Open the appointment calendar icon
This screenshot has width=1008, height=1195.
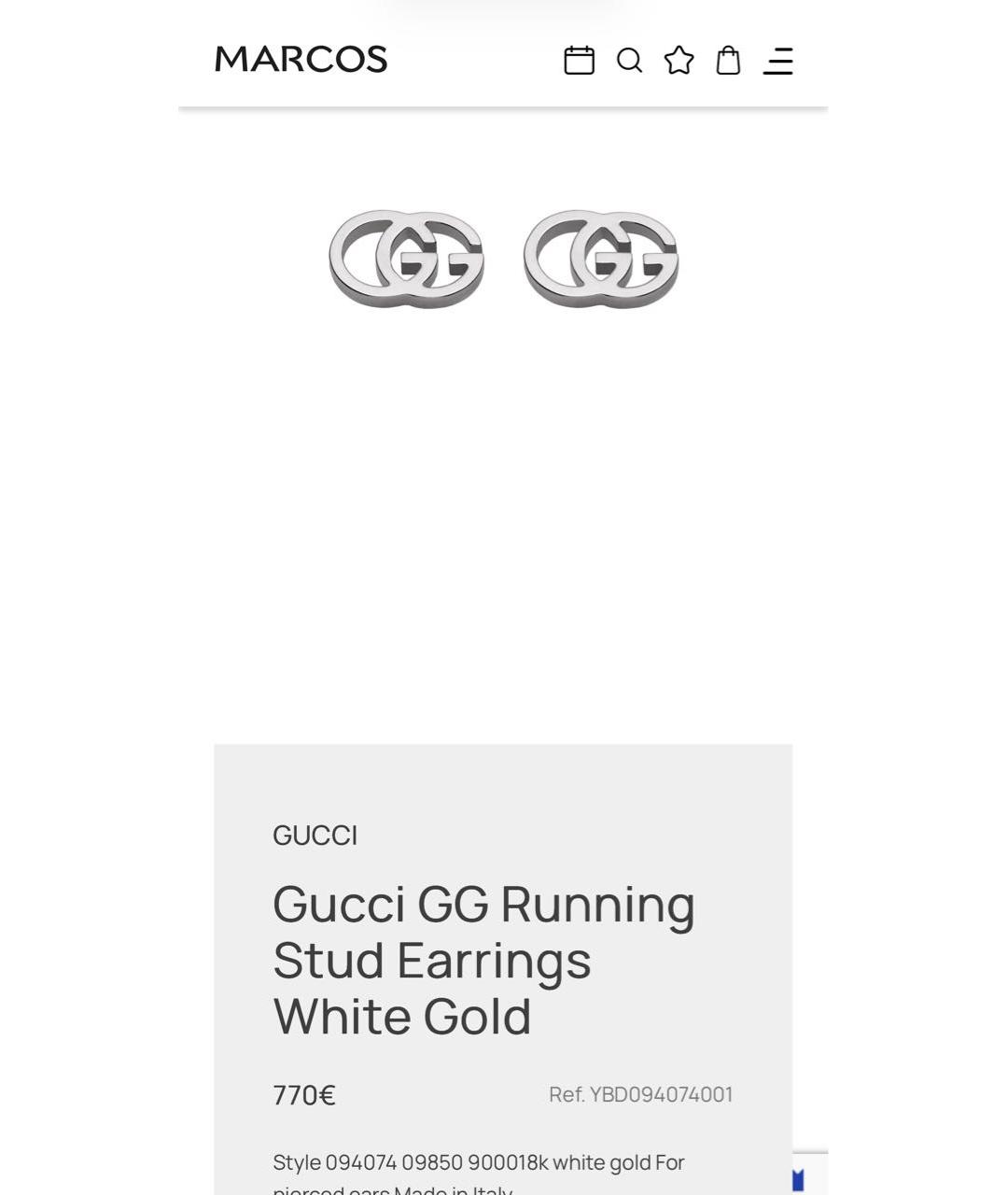[x=579, y=60]
